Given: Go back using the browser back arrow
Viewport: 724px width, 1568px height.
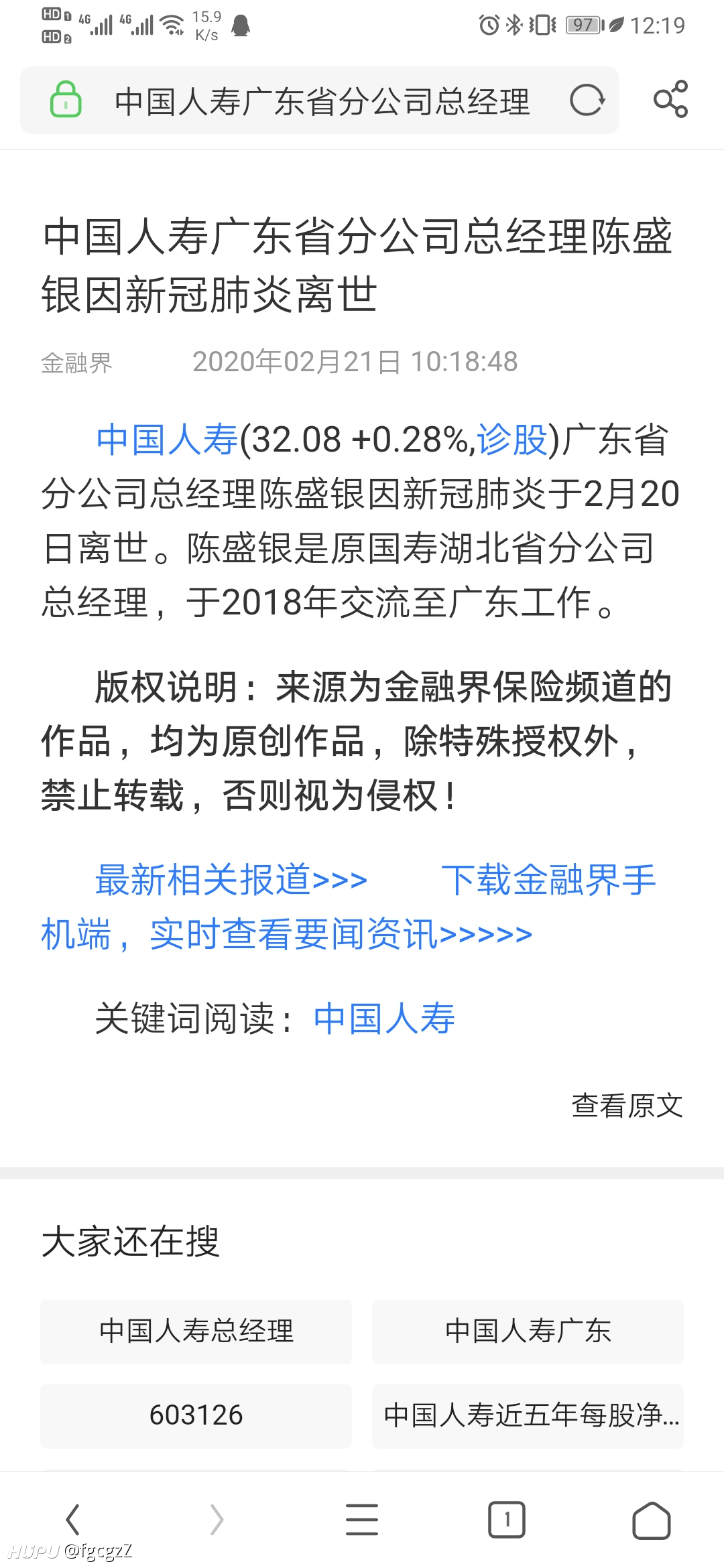Looking at the screenshot, I should point(72,1519).
